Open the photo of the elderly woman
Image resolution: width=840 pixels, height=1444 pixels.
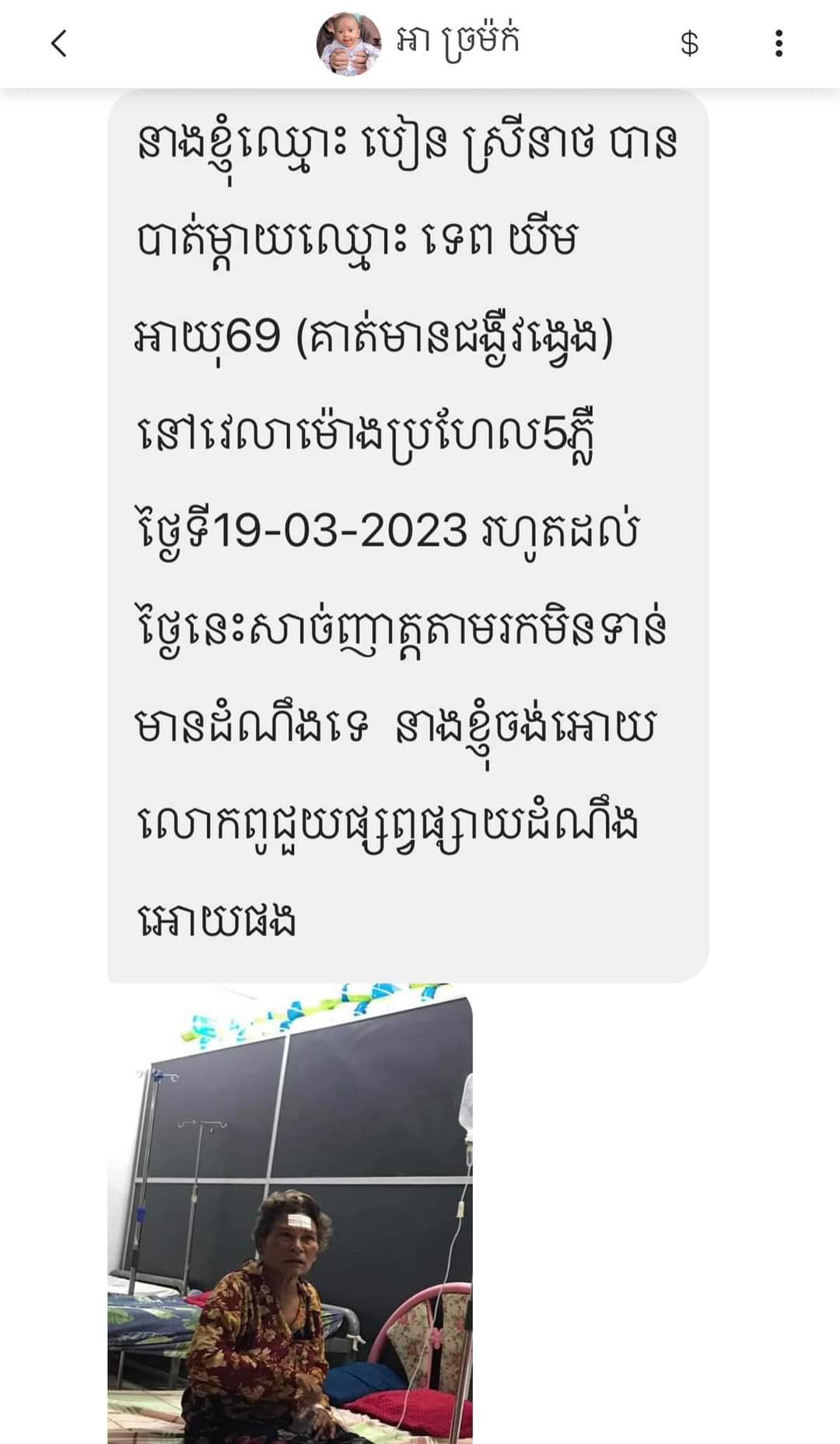pos(289,1214)
